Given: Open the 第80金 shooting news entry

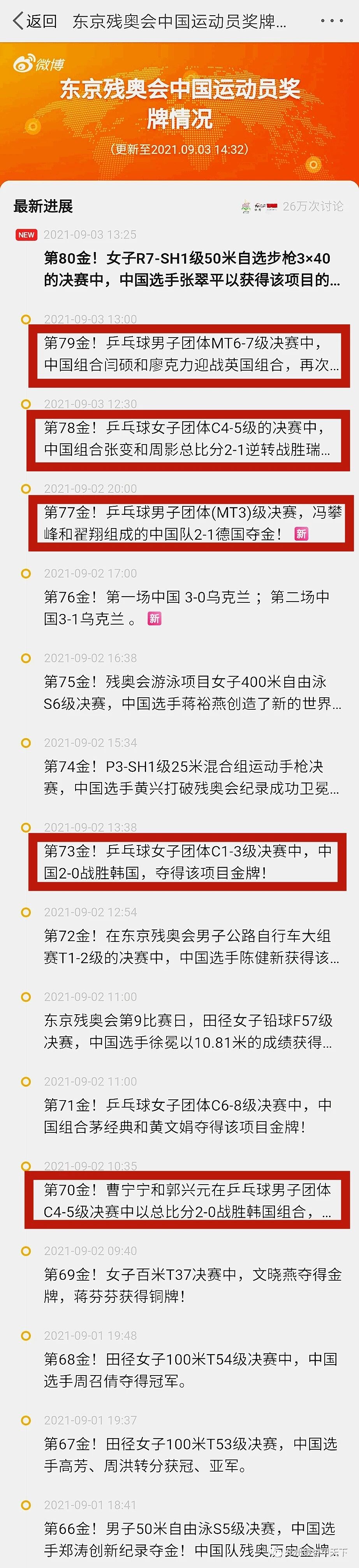Looking at the screenshot, I should [192, 269].
